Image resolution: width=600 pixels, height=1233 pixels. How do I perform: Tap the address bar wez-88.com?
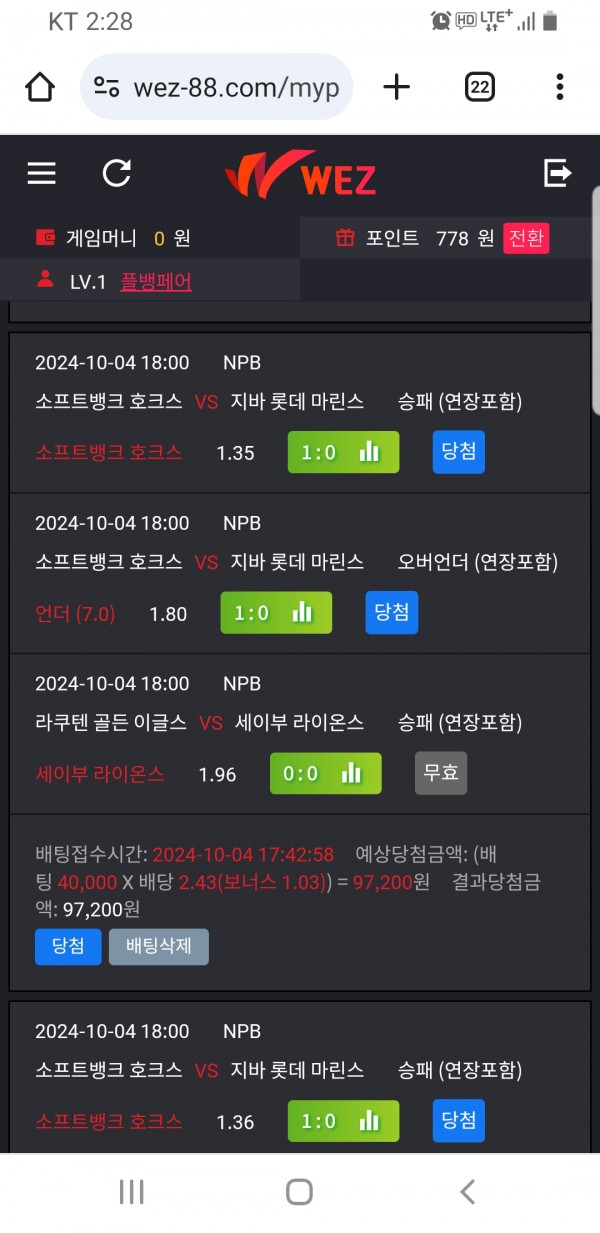pyautogui.click(x=217, y=87)
